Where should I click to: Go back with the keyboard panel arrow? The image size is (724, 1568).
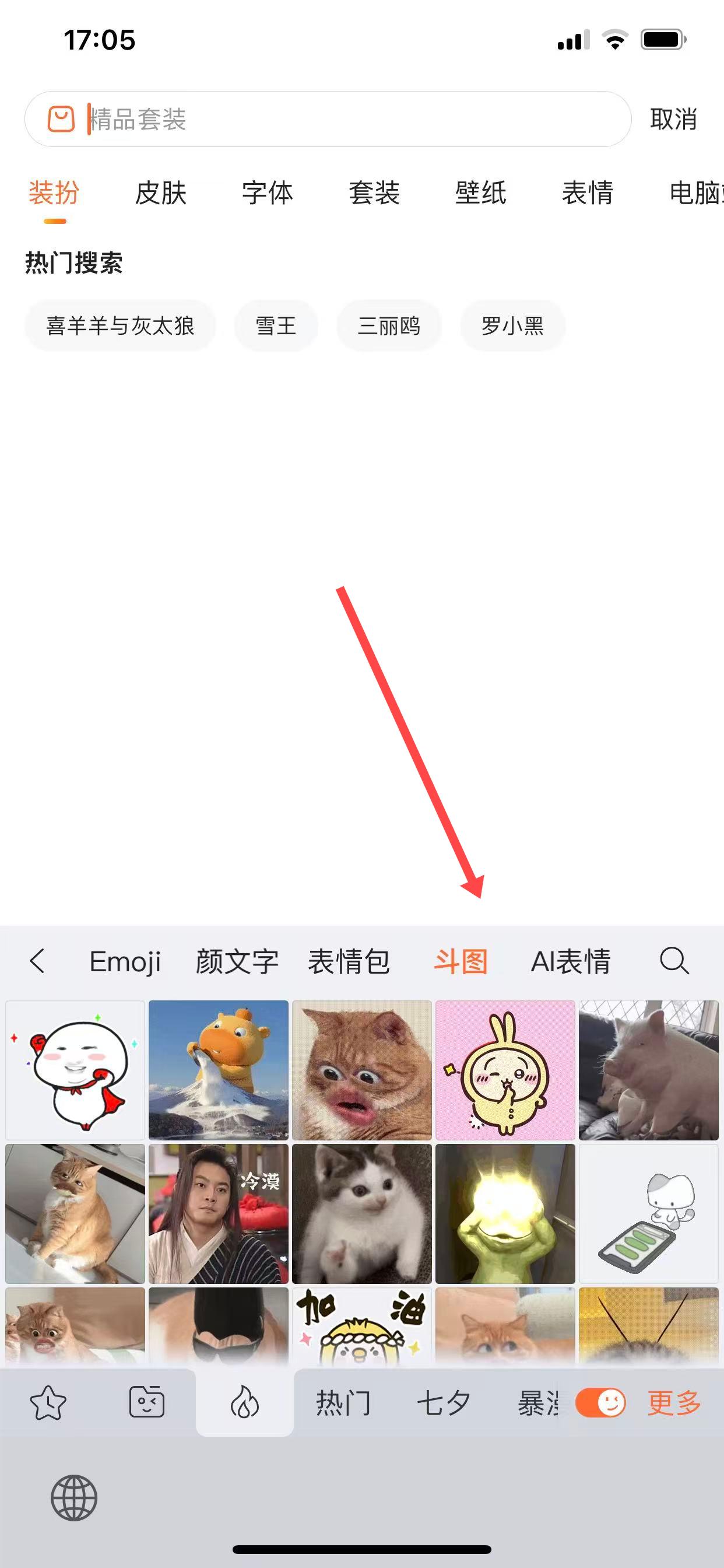(38, 961)
